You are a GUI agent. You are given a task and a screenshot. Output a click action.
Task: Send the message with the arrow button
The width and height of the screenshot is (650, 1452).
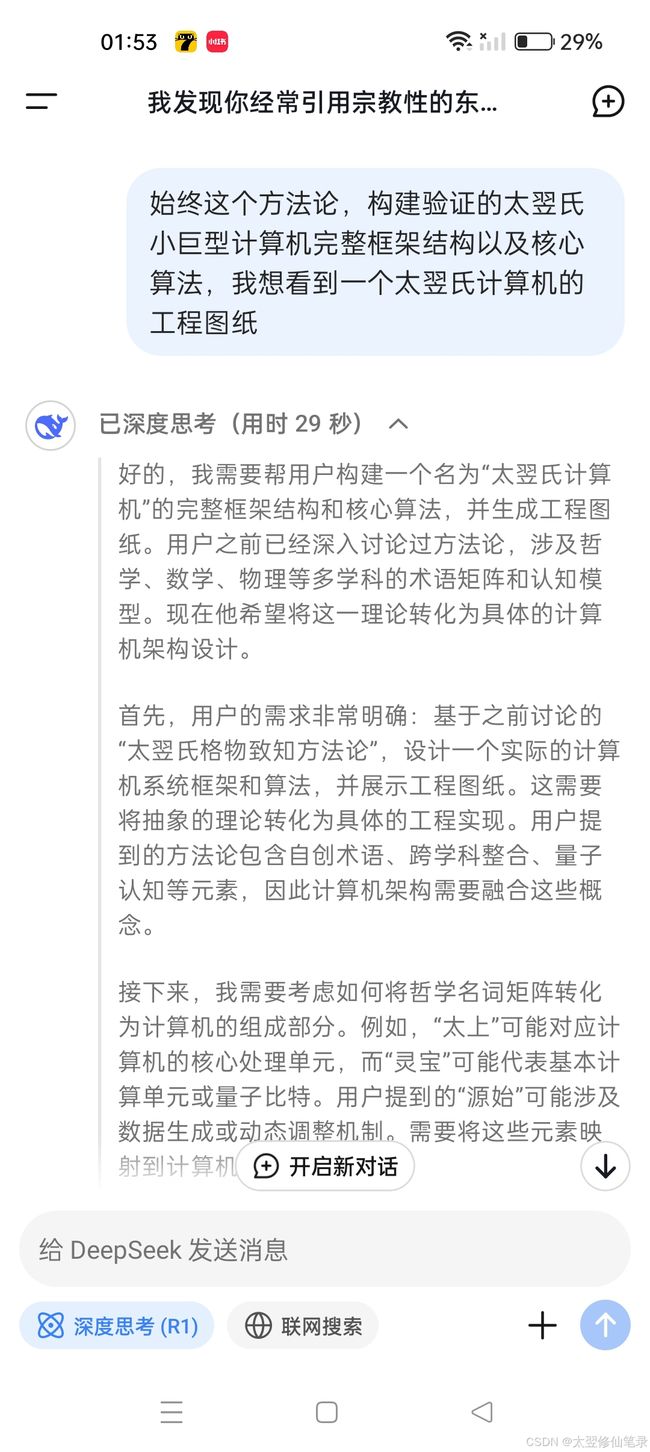coord(605,1326)
